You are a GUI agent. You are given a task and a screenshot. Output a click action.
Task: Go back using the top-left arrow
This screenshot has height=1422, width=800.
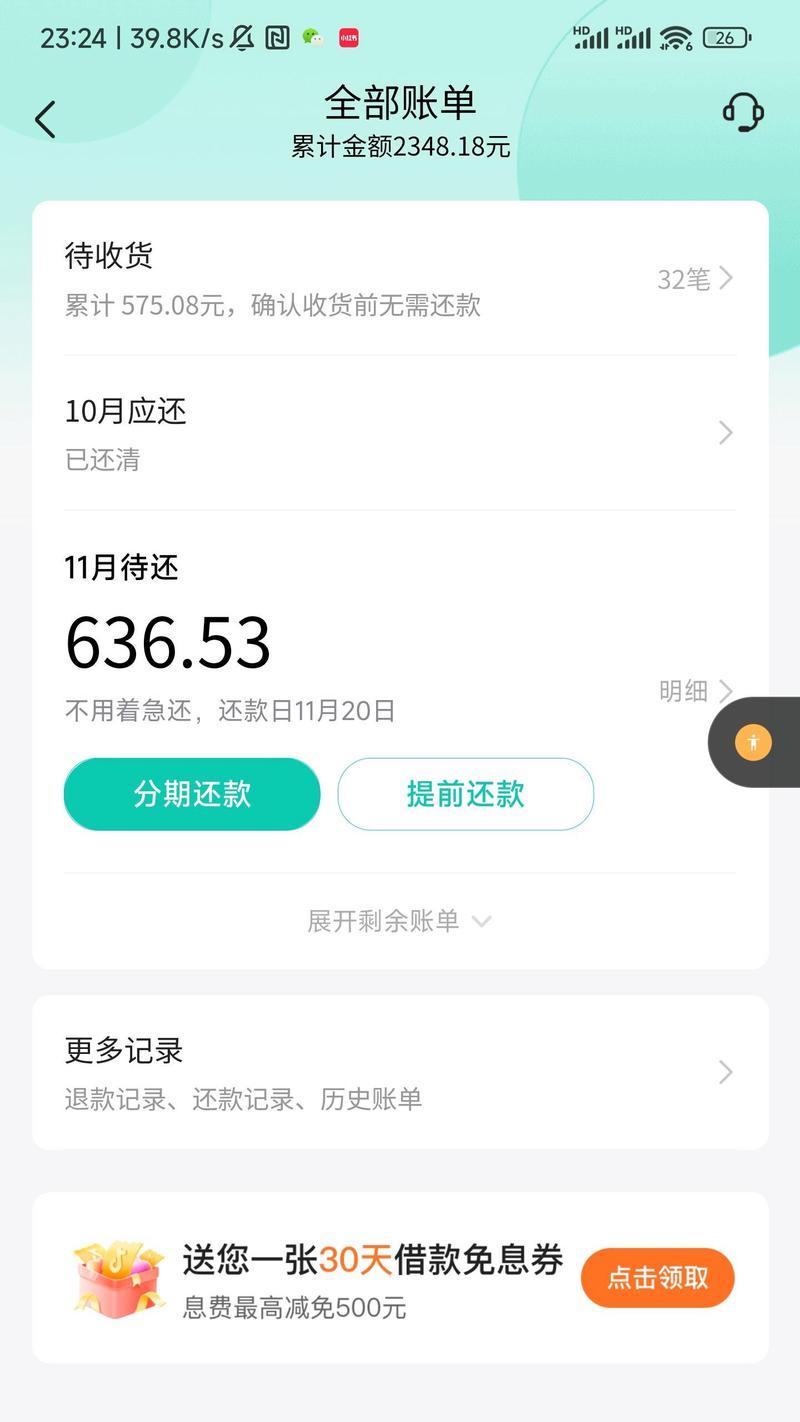click(x=45, y=119)
